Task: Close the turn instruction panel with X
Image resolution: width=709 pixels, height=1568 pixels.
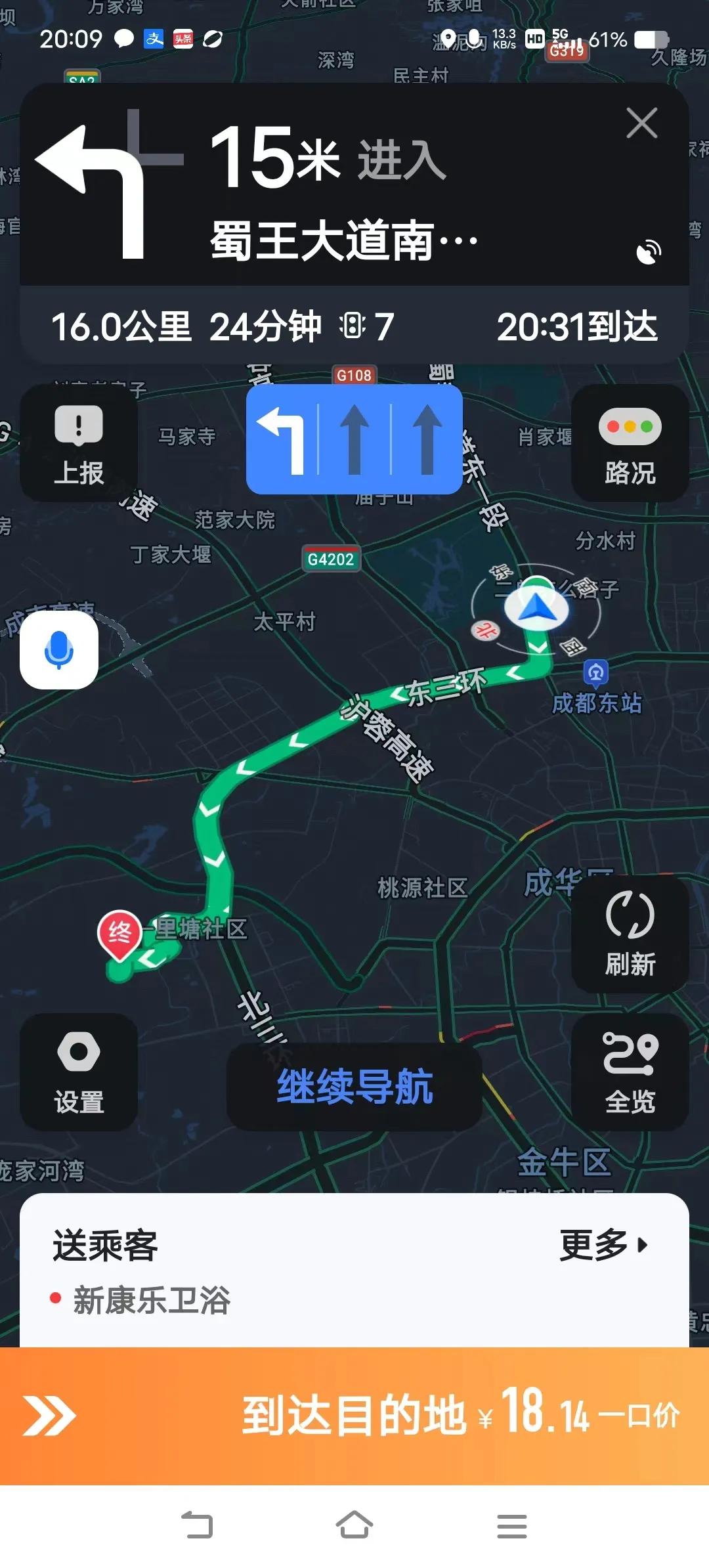Action: (x=641, y=123)
